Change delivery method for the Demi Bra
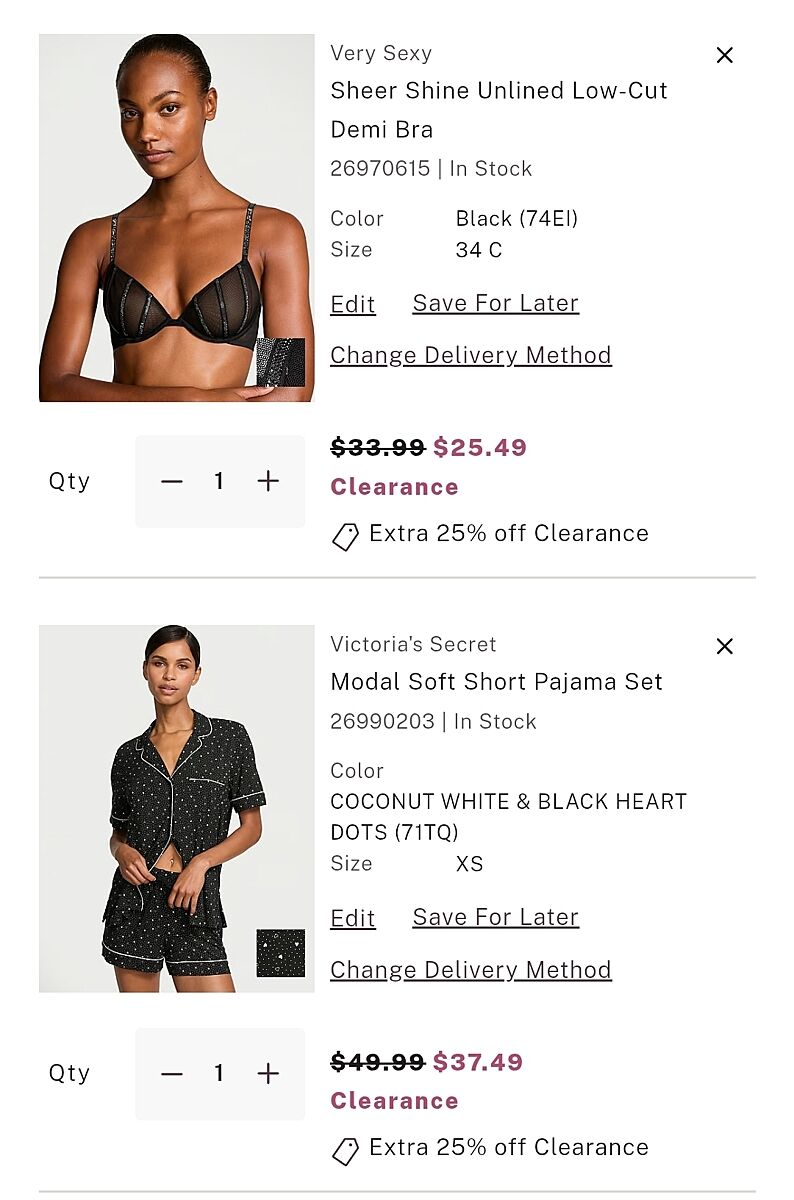Screen dimensions: 794x1200 [x=470, y=355]
